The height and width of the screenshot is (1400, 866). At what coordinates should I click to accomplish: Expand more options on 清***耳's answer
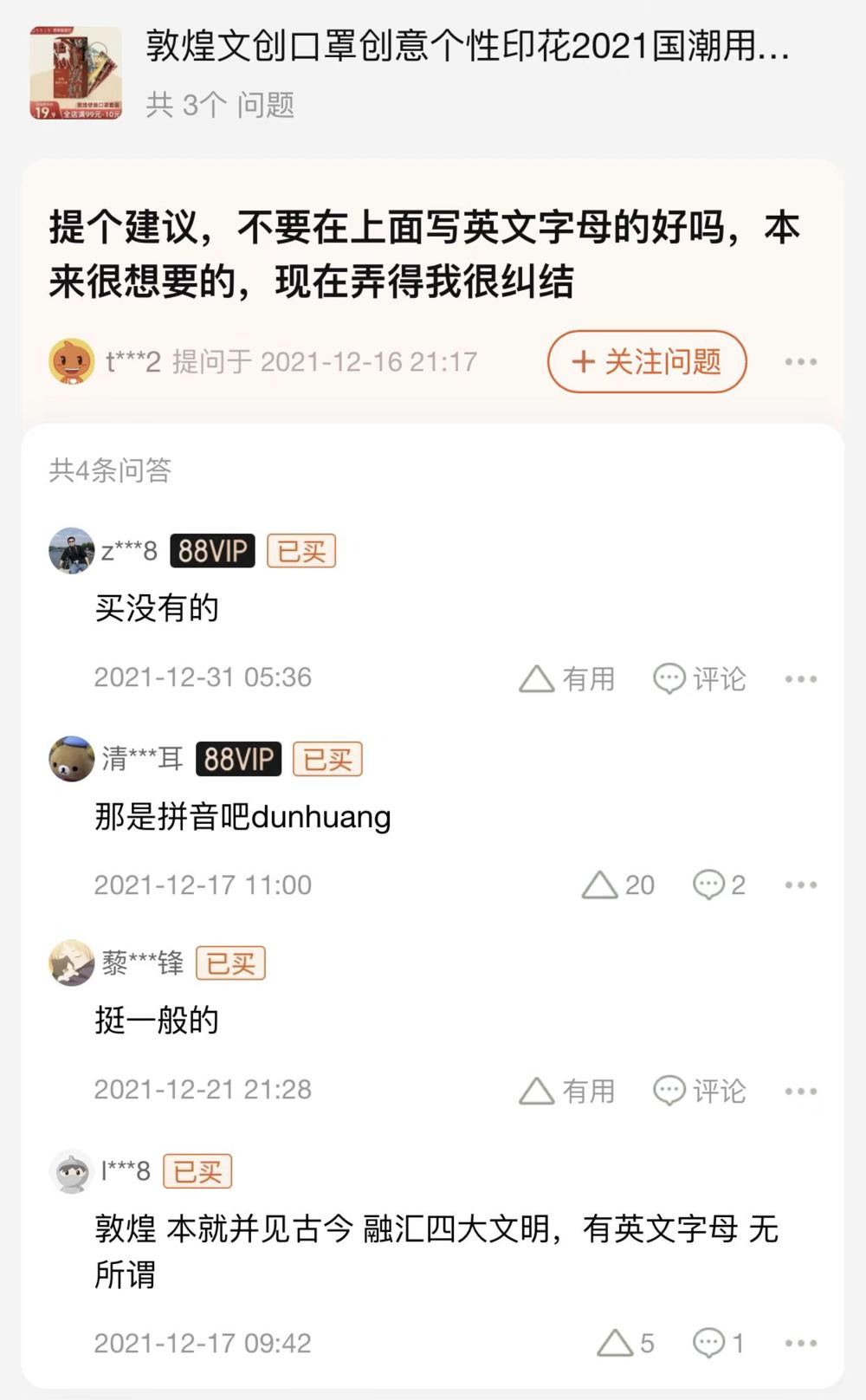[x=802, y=885]
